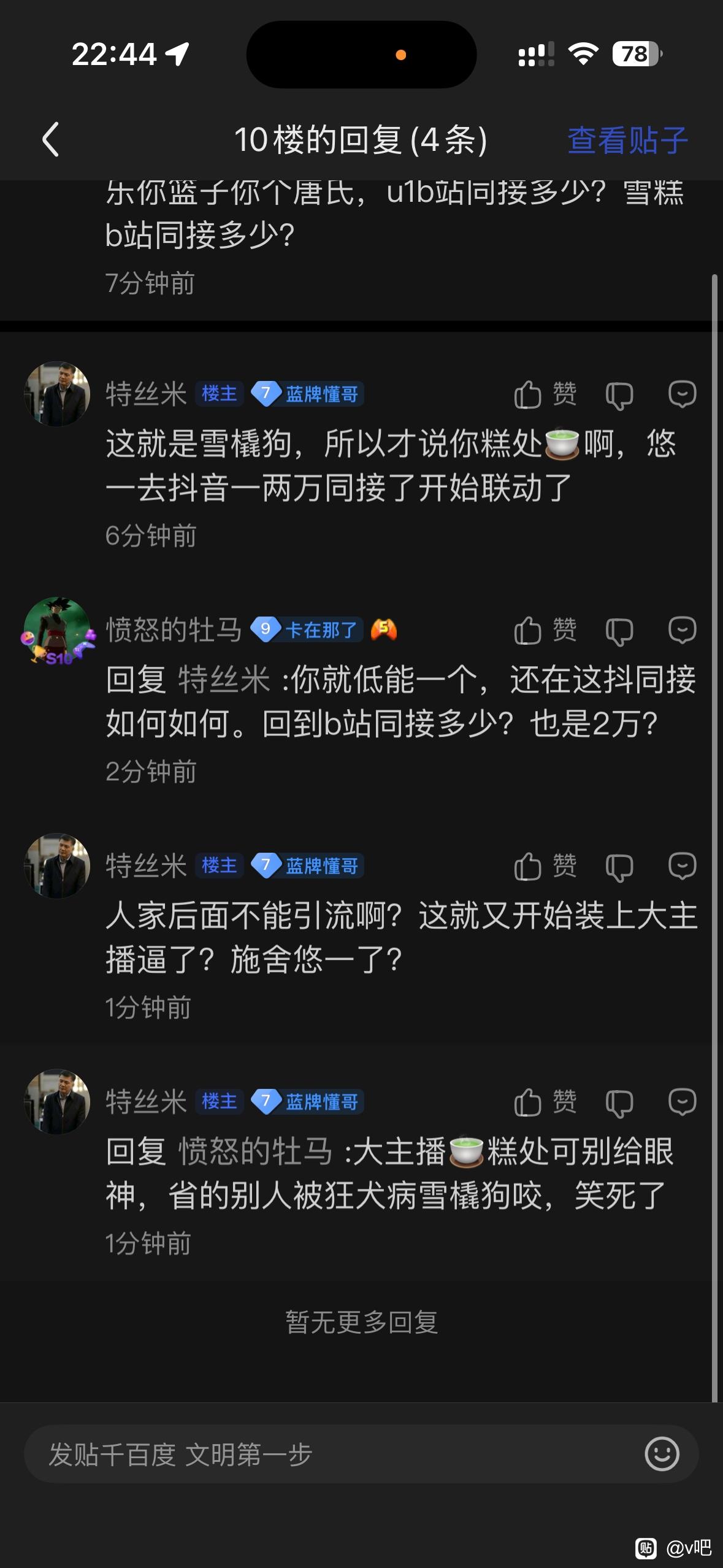Open 查看贴子 to view the full post

[x=627, y=140]
